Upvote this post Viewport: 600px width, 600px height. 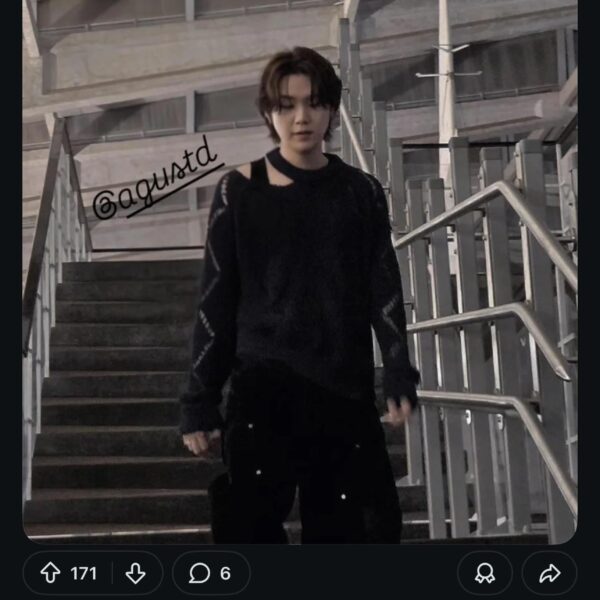pyautogui.click(x=50, y=573)
